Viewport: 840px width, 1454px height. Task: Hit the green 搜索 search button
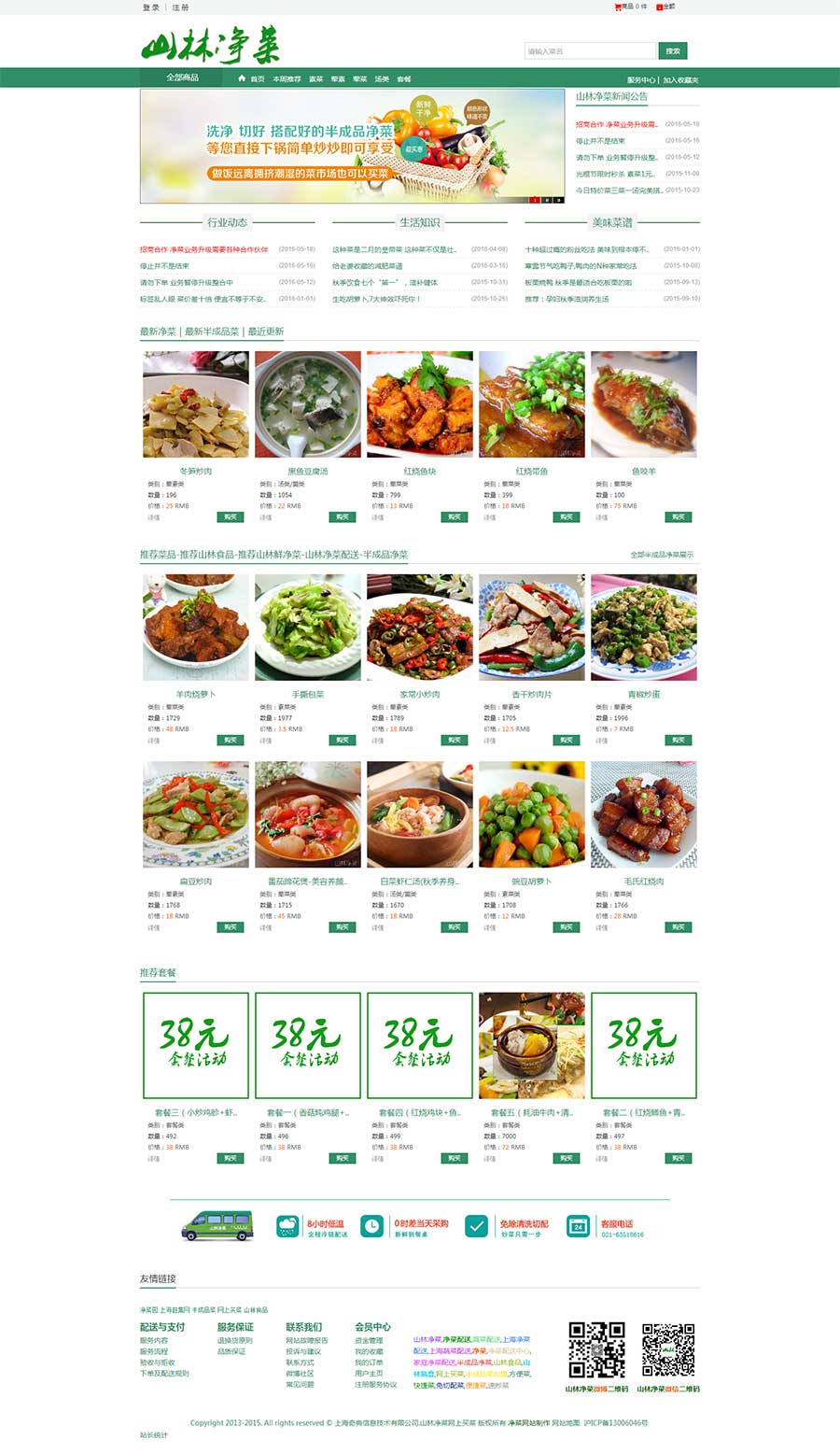[673, 51]
